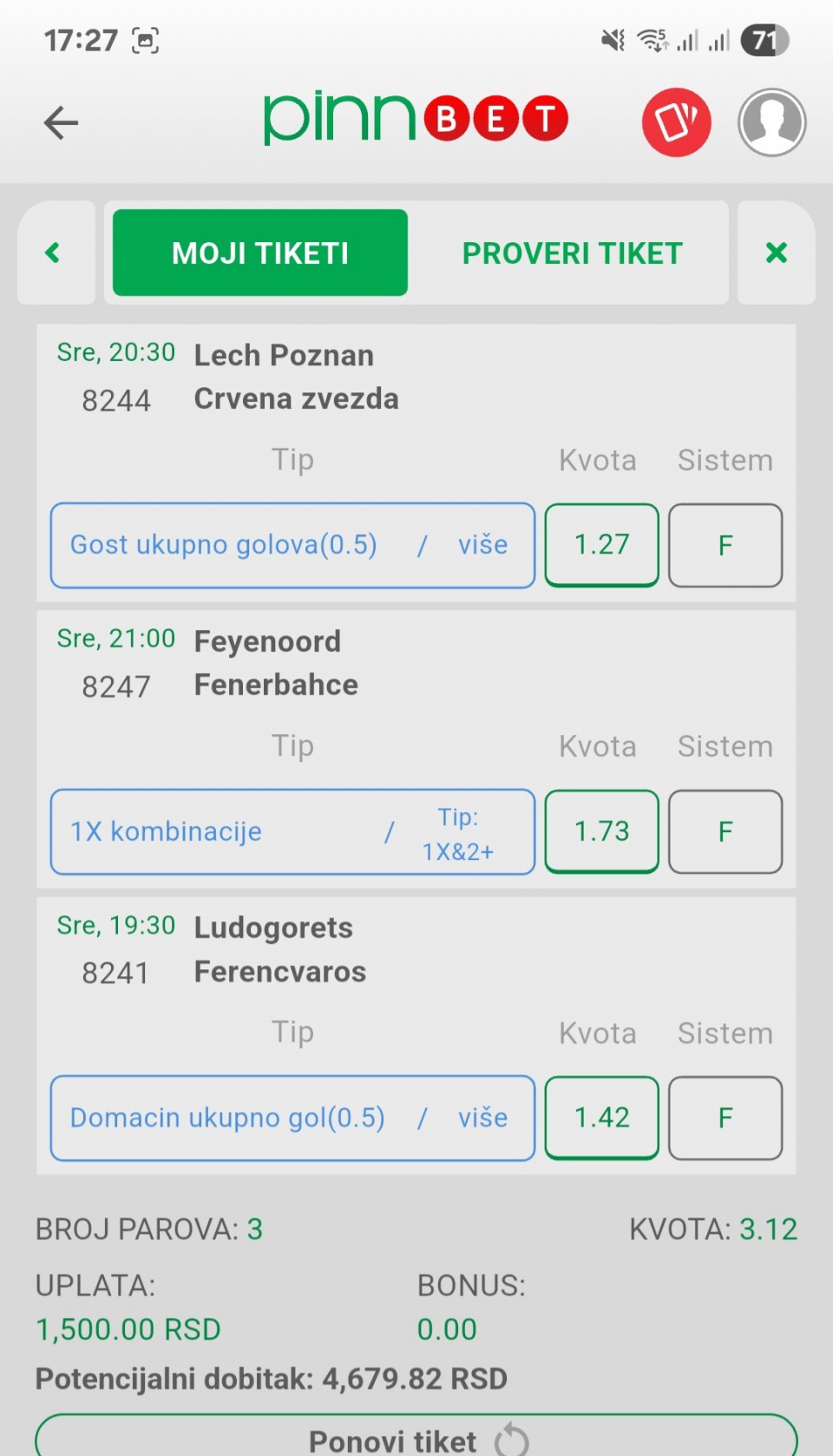Tap the green left chevron beside Moji Tiketi

(x=56, y=253)
